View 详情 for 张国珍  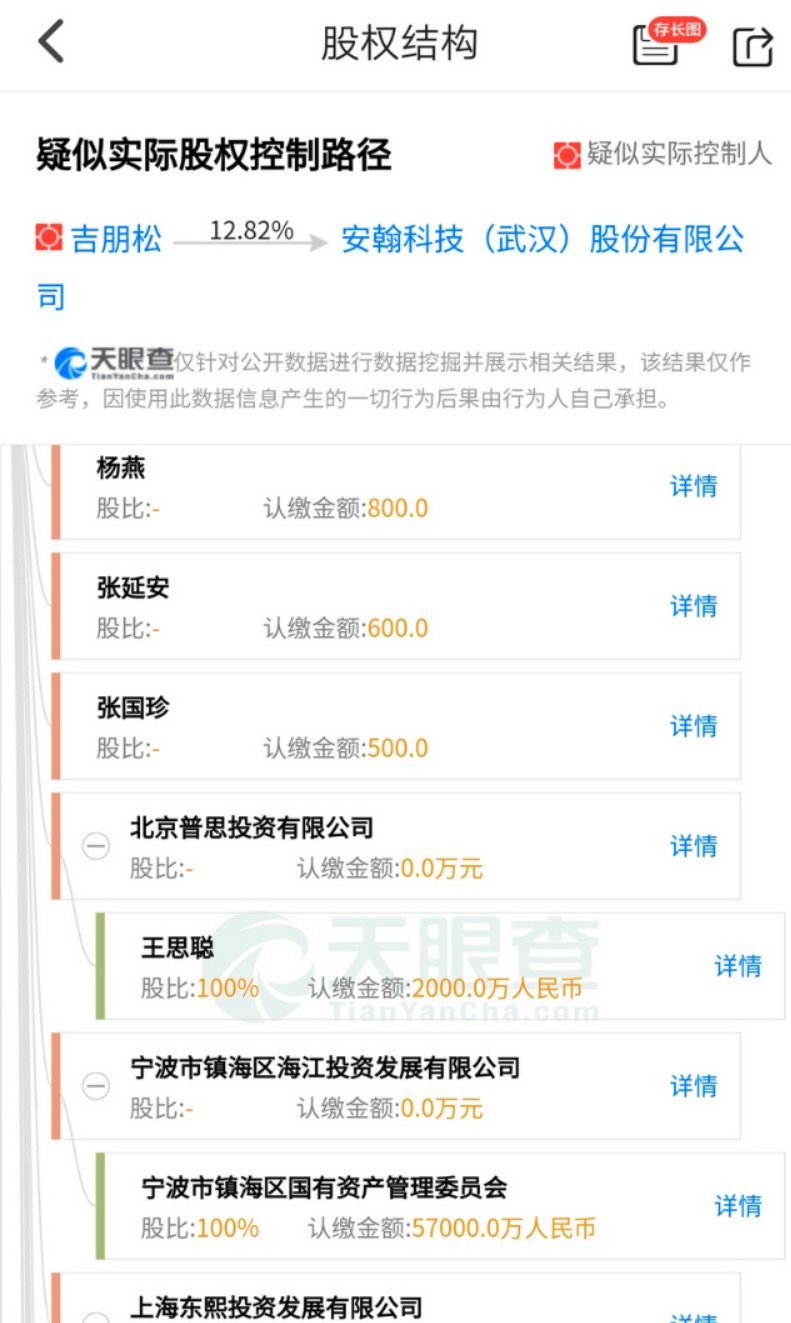[x=693, y=726]
